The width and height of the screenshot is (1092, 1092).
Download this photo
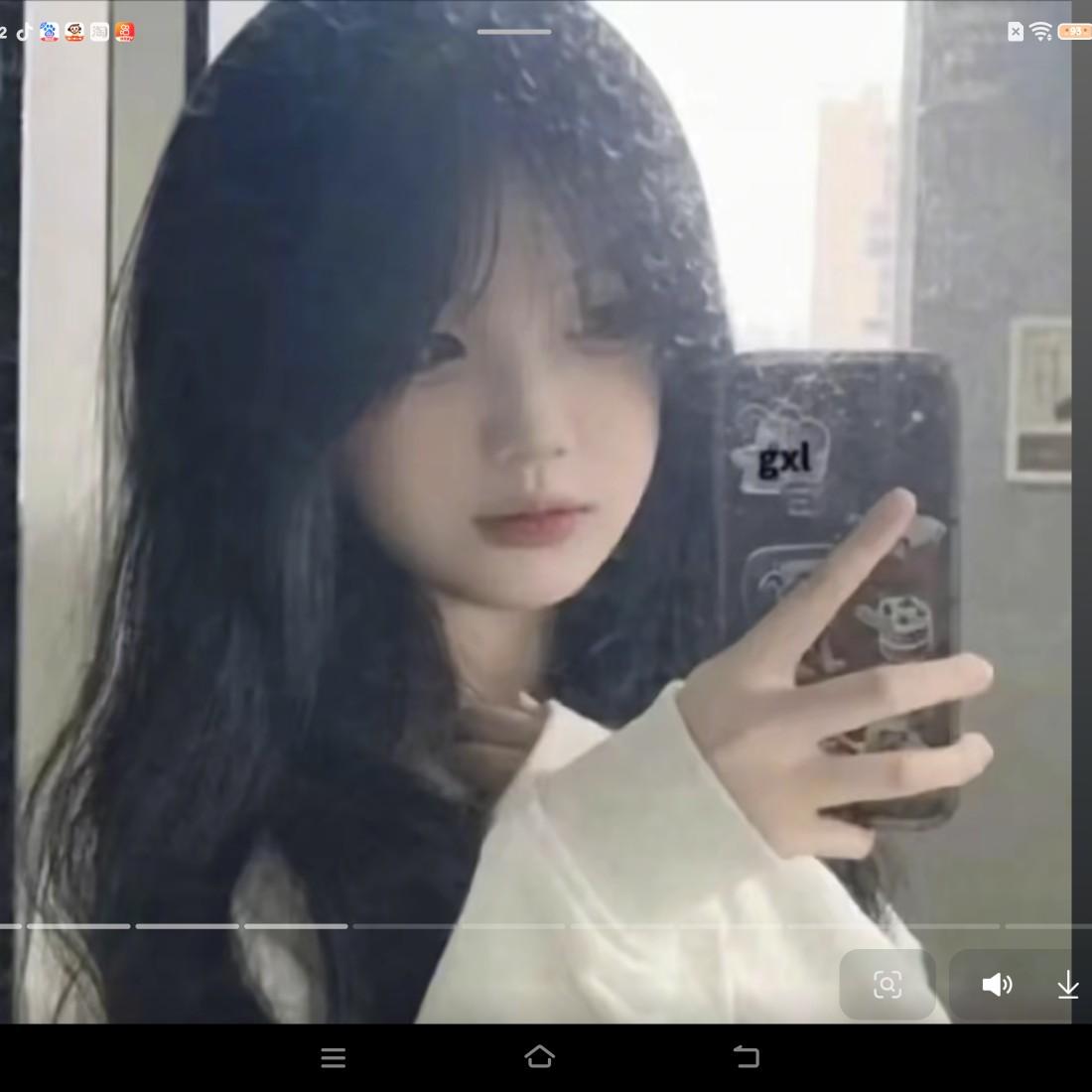coord(1067,985)
